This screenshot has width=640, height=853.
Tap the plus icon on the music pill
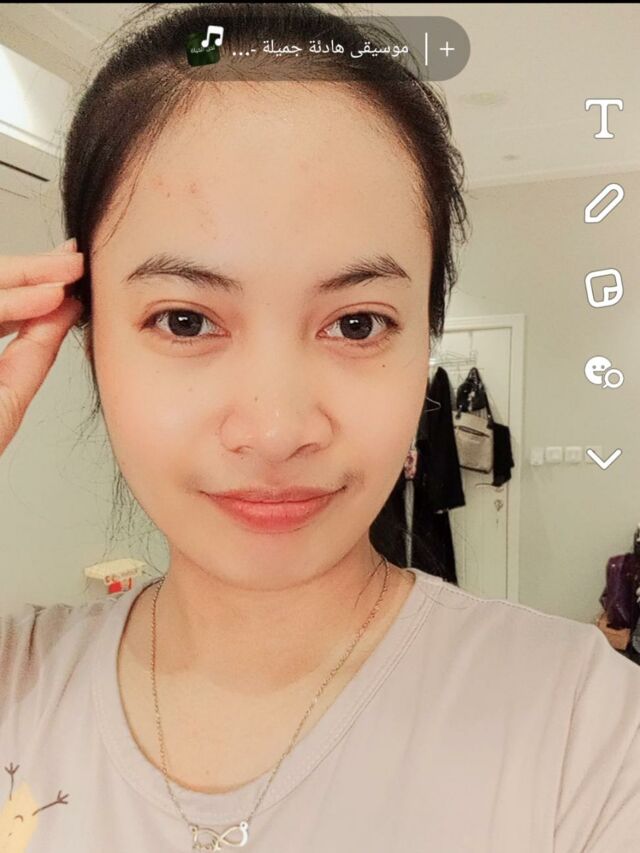point(446,49)
